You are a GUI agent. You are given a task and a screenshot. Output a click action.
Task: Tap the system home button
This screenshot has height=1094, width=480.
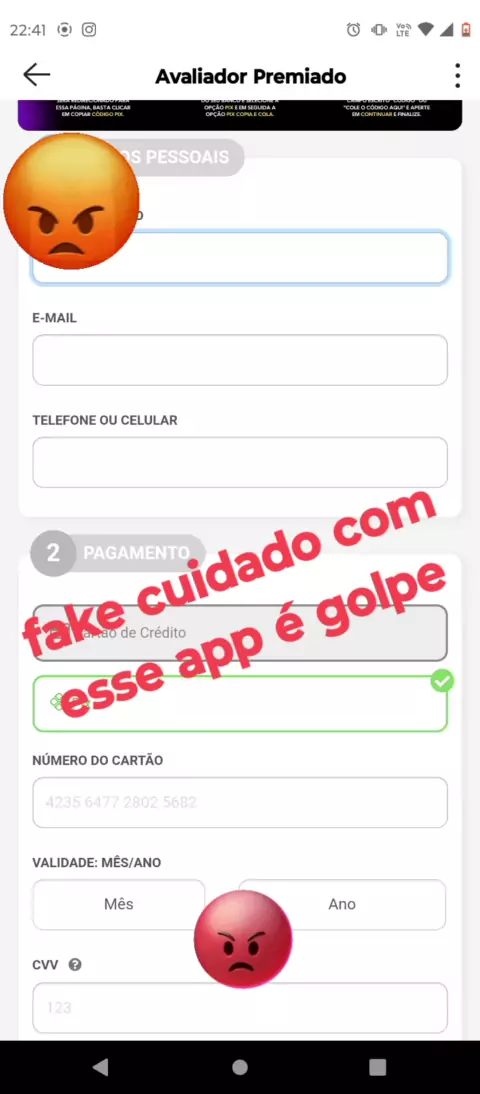240,1067
